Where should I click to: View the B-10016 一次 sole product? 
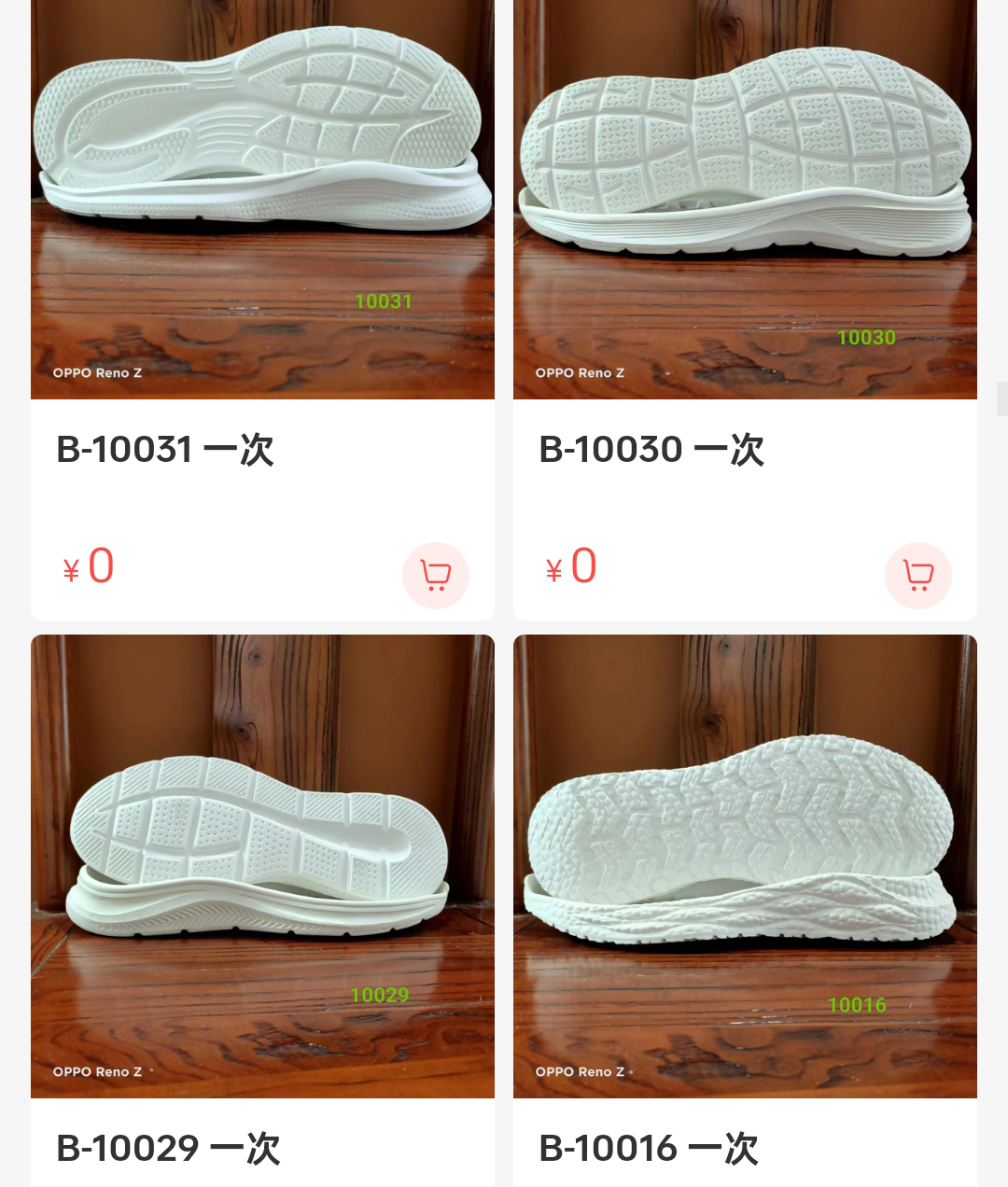tap(745, 868)
